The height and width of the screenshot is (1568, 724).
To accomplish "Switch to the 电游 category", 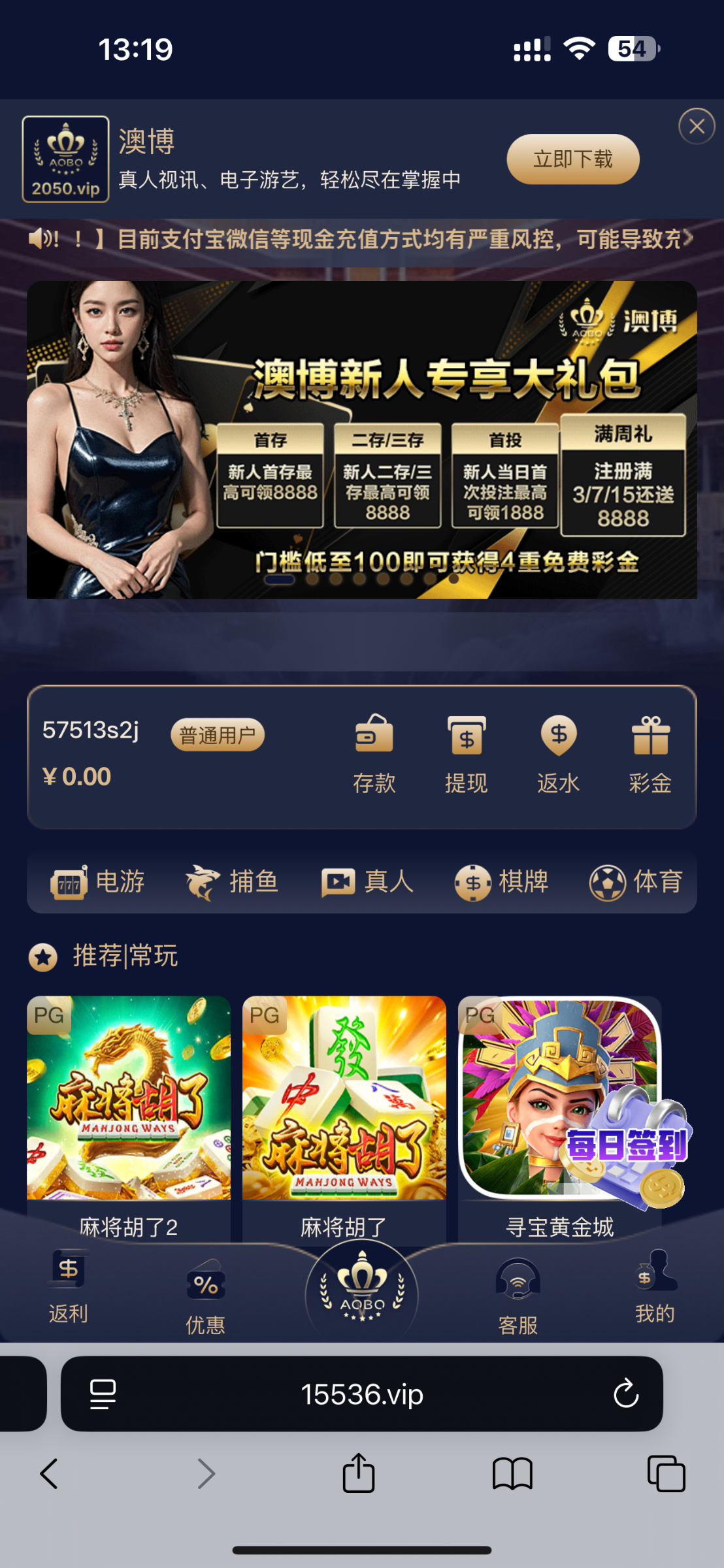I will (x=98, y=882).
